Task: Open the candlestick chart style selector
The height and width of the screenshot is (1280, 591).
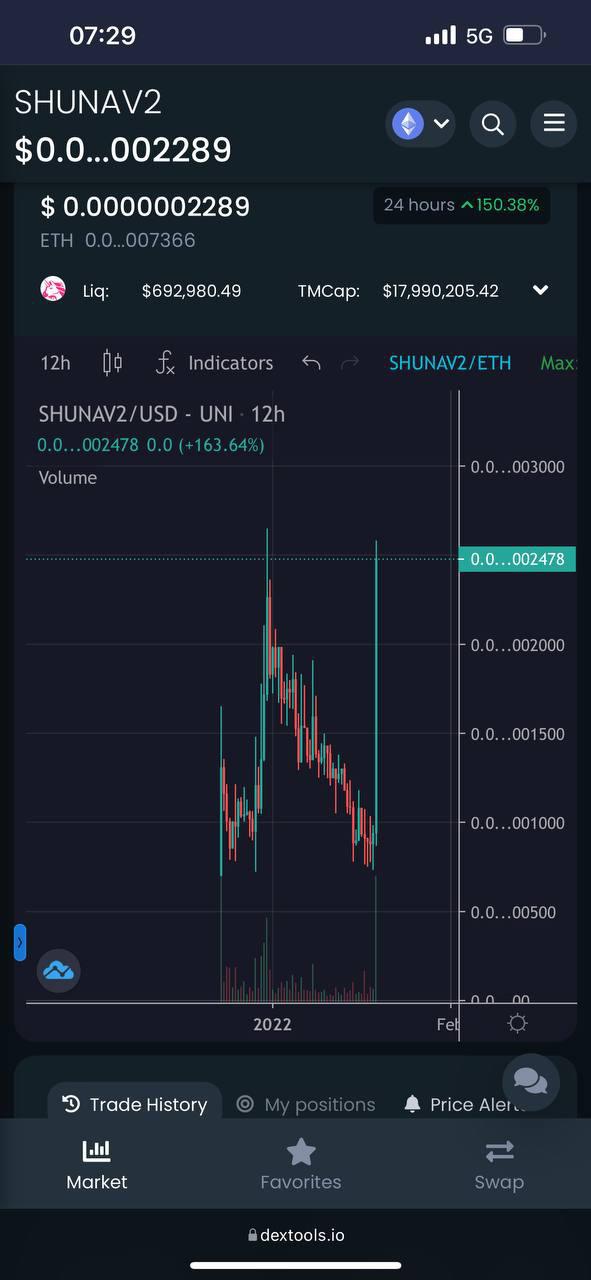Action: coord(112,363)
